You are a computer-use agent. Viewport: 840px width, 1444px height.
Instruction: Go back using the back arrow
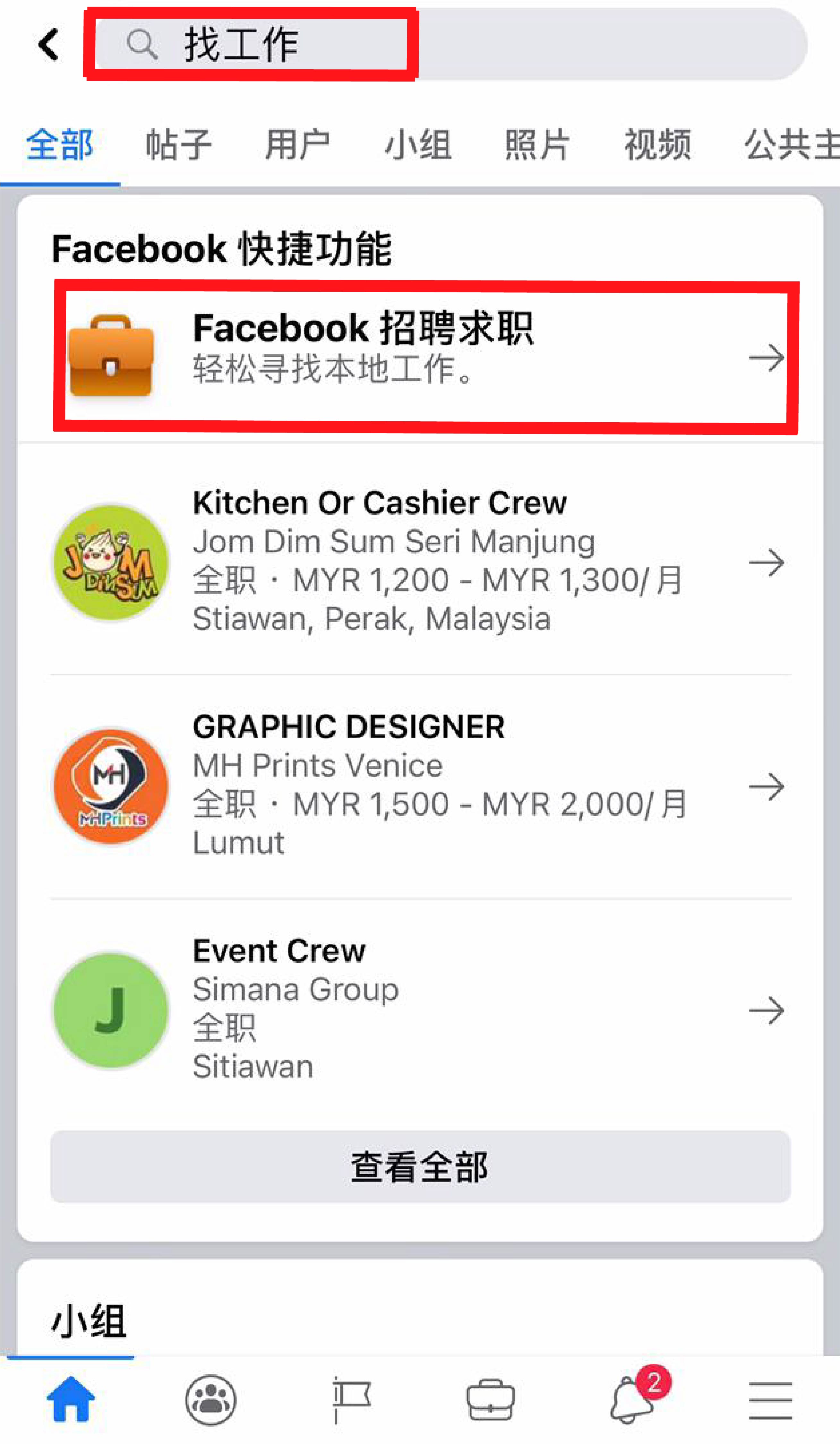coord(48,45)
